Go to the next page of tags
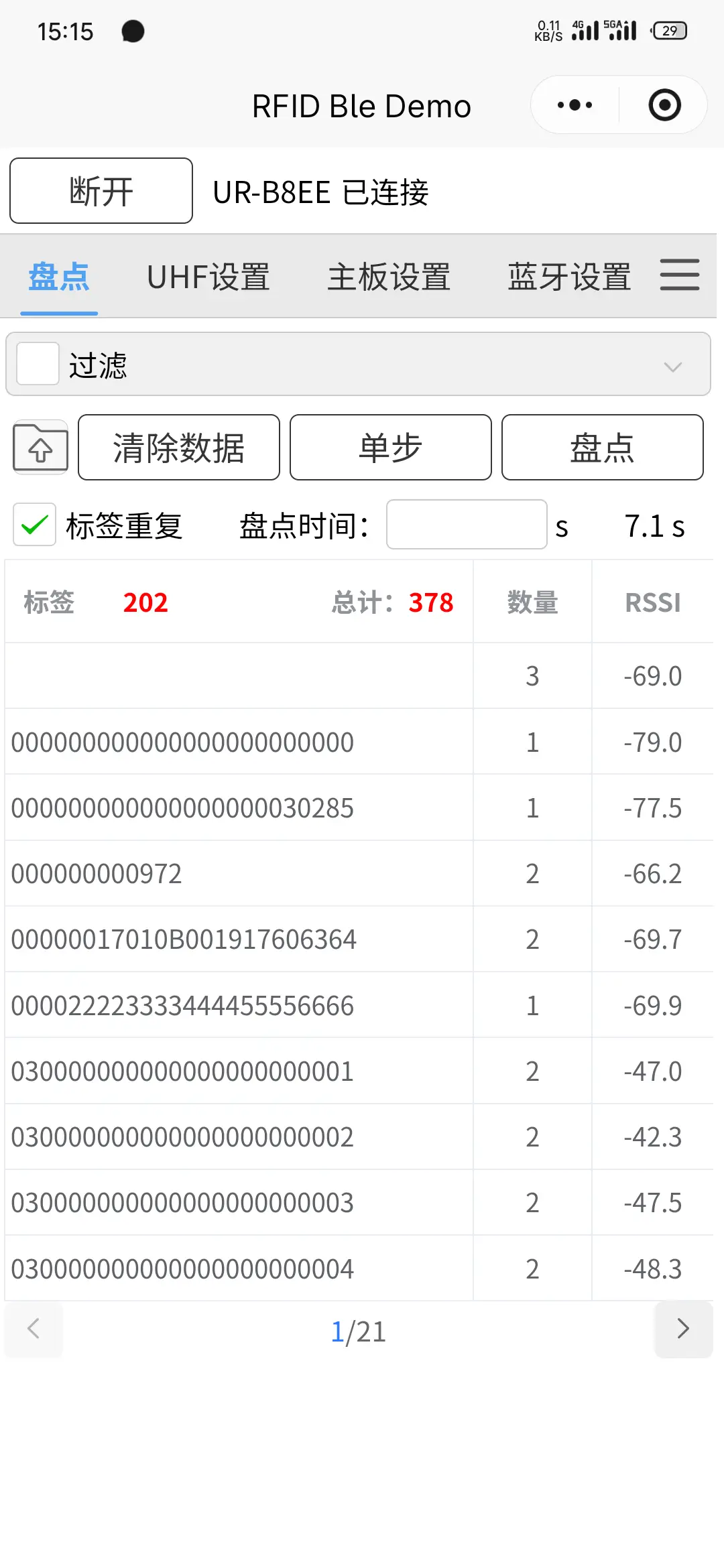This screenshot has width=724, height=1568. point(683,1329)
